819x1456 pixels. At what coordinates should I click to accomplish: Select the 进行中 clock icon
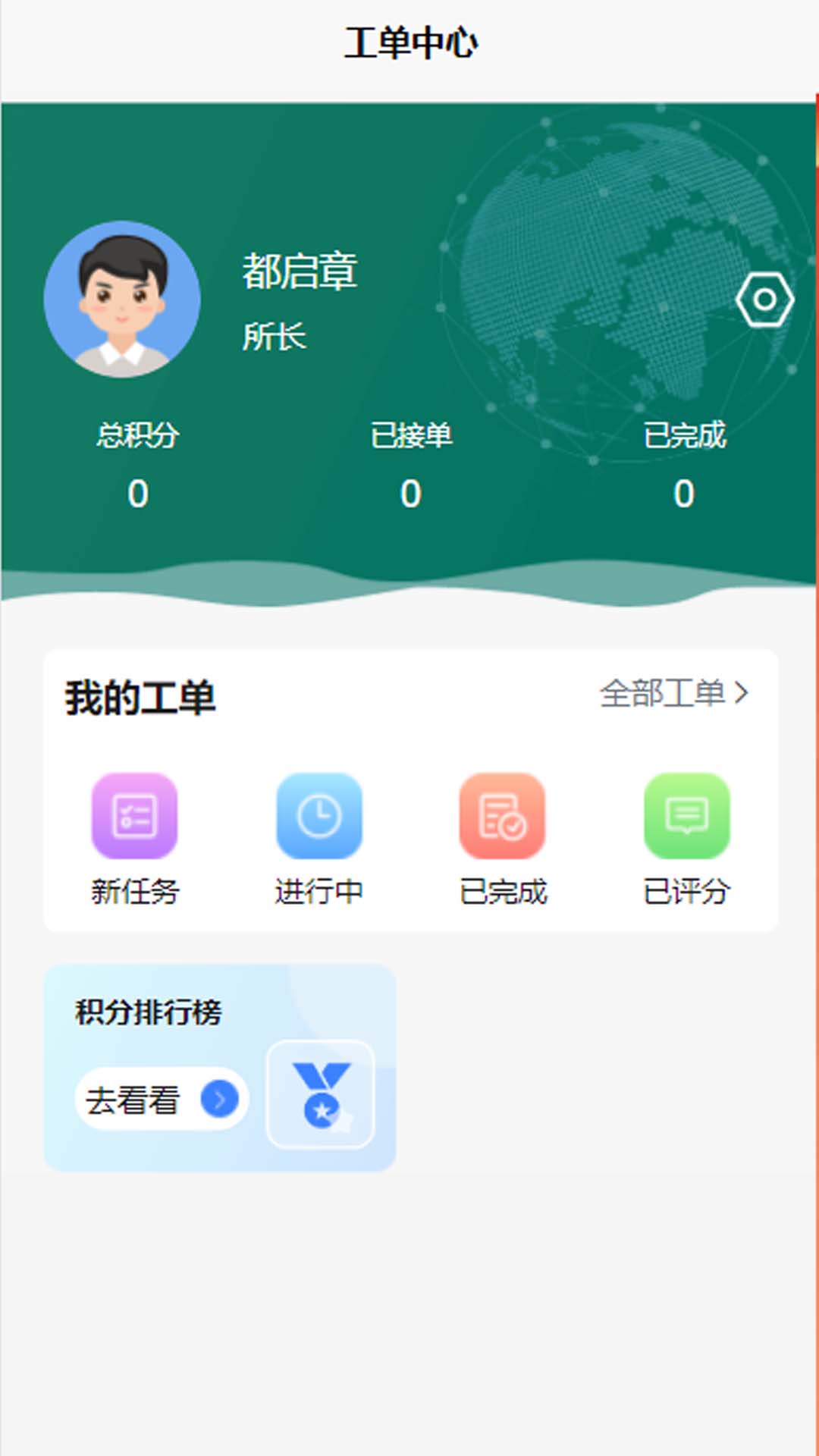319,817
